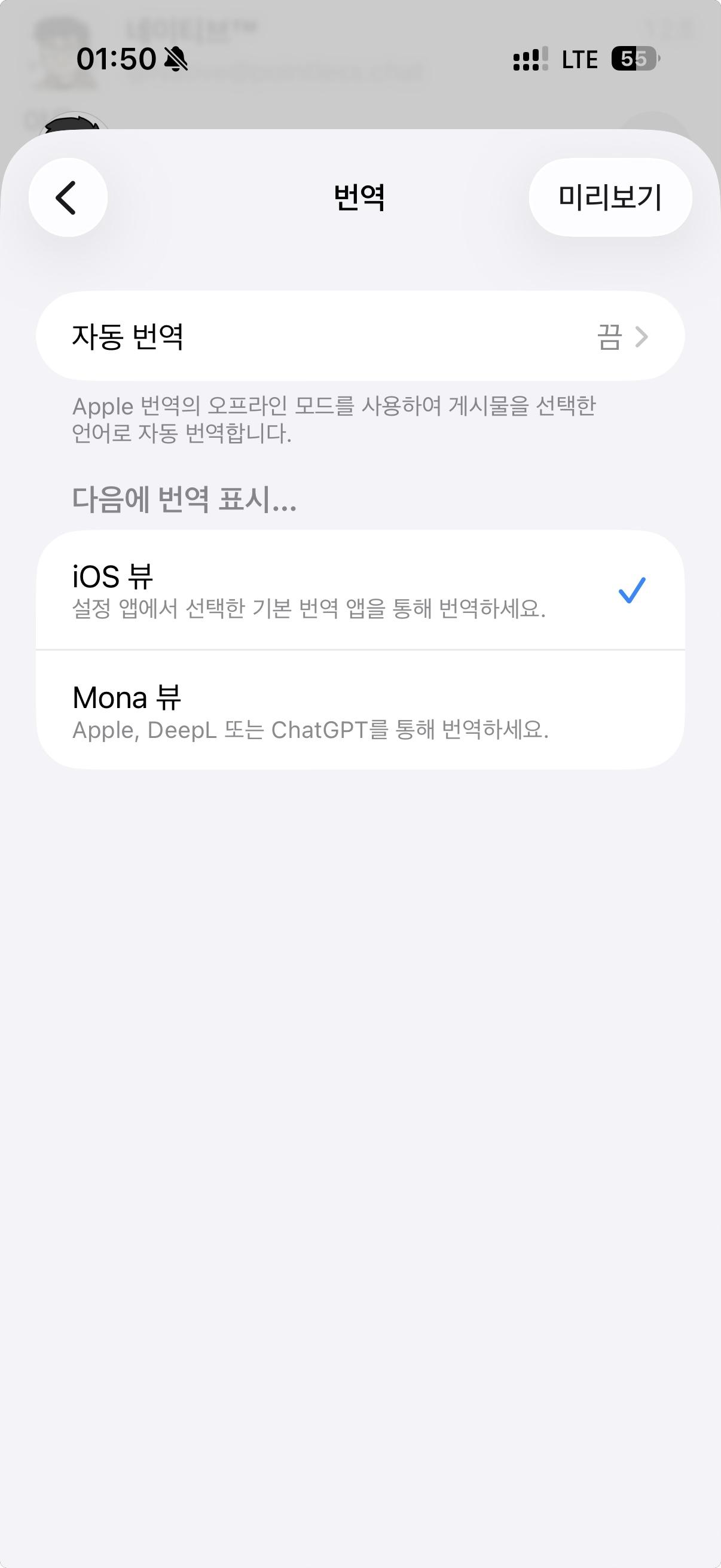Open the 자동 번역 setting
Viewport: 721px width, 1568px height.
tap(360, 336)
